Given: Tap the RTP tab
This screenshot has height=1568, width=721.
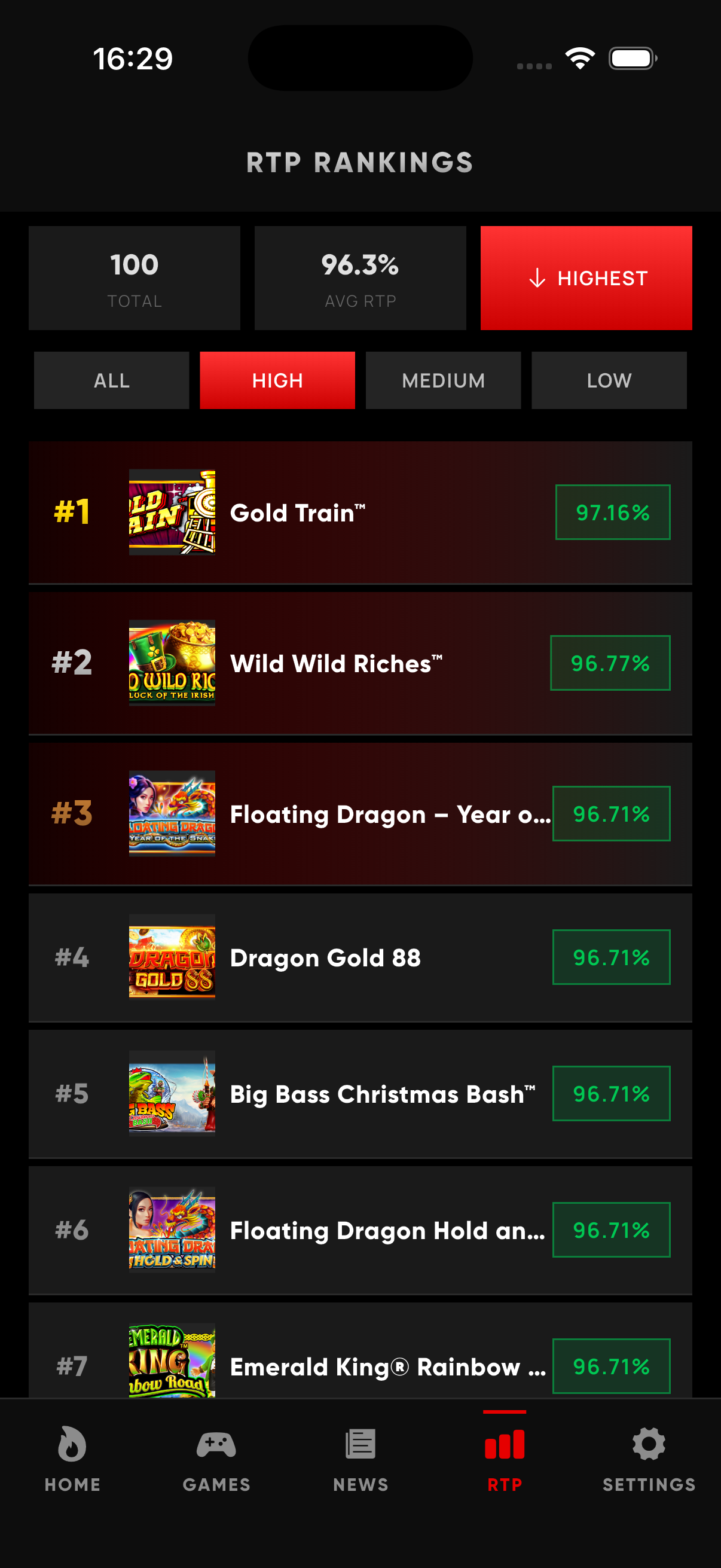Looking at the screenshot, I should (x=505, y=1458).
